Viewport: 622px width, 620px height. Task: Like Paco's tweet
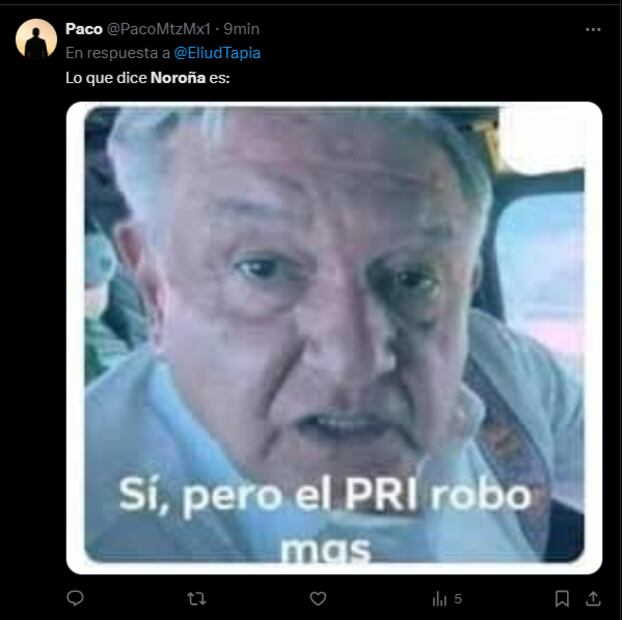[x=318, y=598]
